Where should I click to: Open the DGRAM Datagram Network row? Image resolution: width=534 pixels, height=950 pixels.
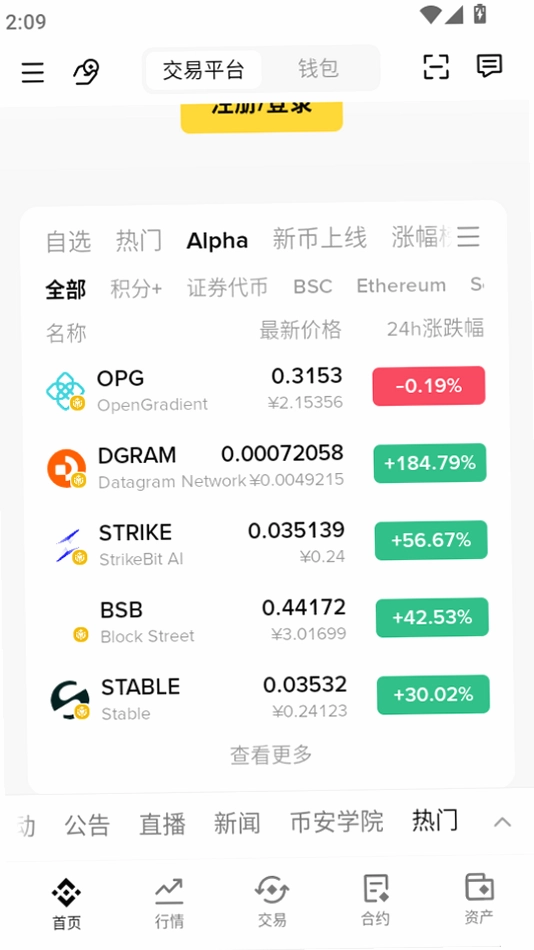pyautogui.click(x=267, y=466)
